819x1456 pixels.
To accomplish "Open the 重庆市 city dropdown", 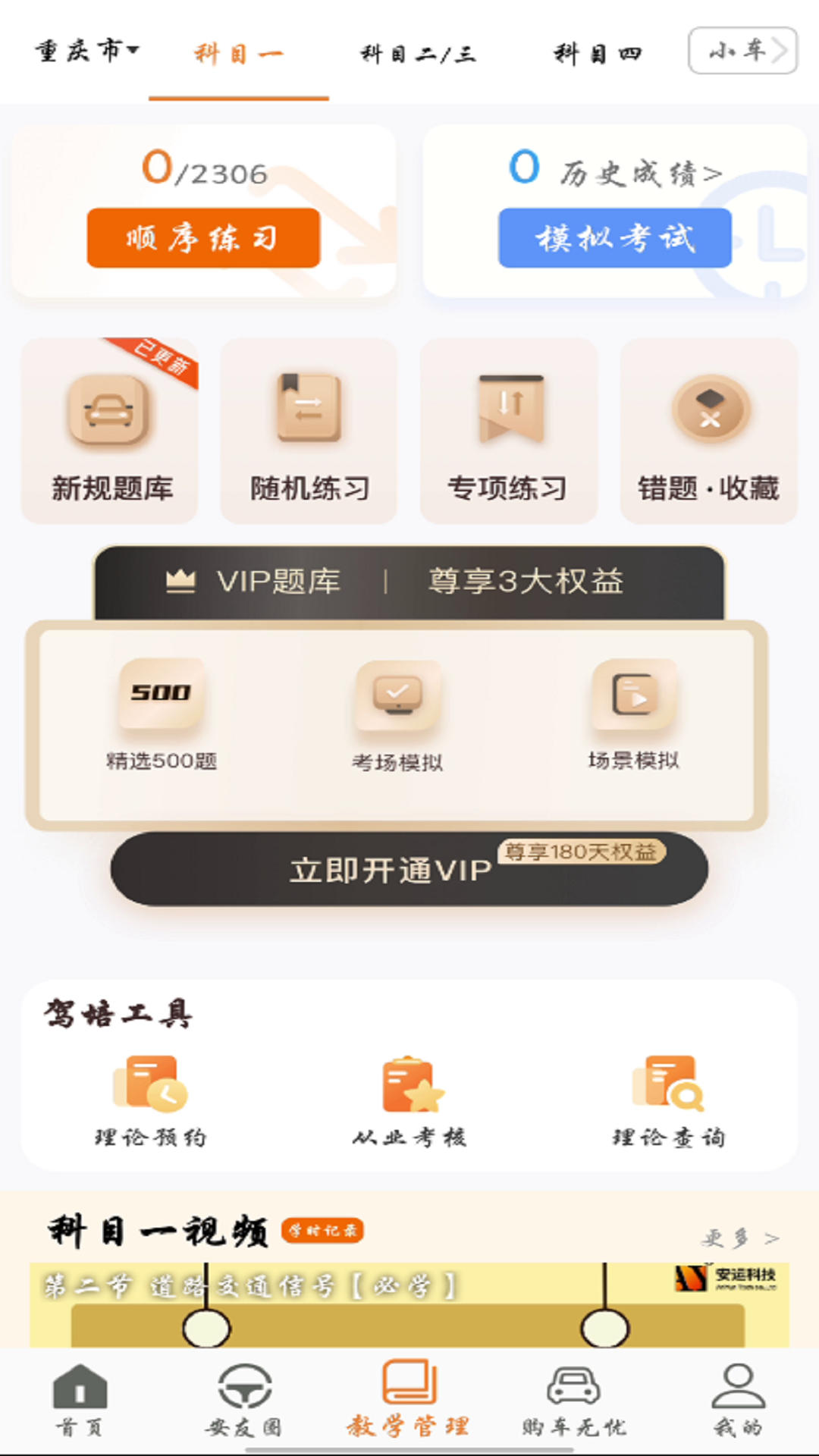I will click(87, 51).
